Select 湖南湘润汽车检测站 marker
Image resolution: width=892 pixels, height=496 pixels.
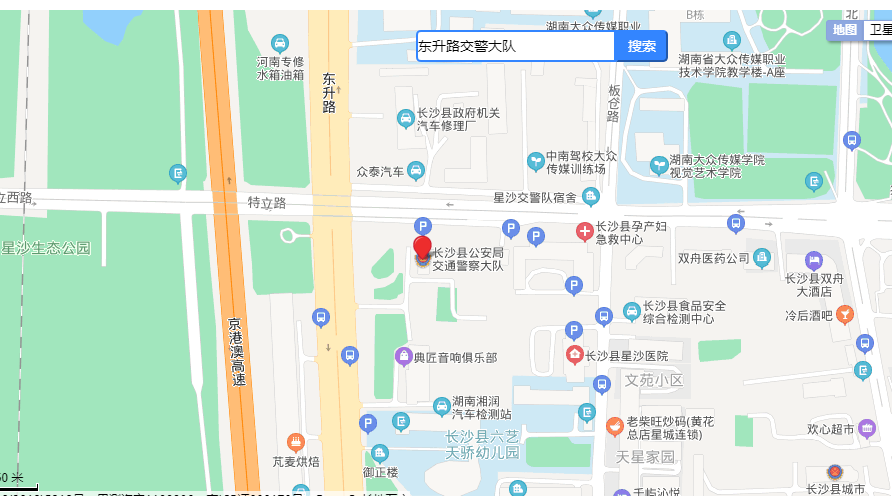pos(441,406)
